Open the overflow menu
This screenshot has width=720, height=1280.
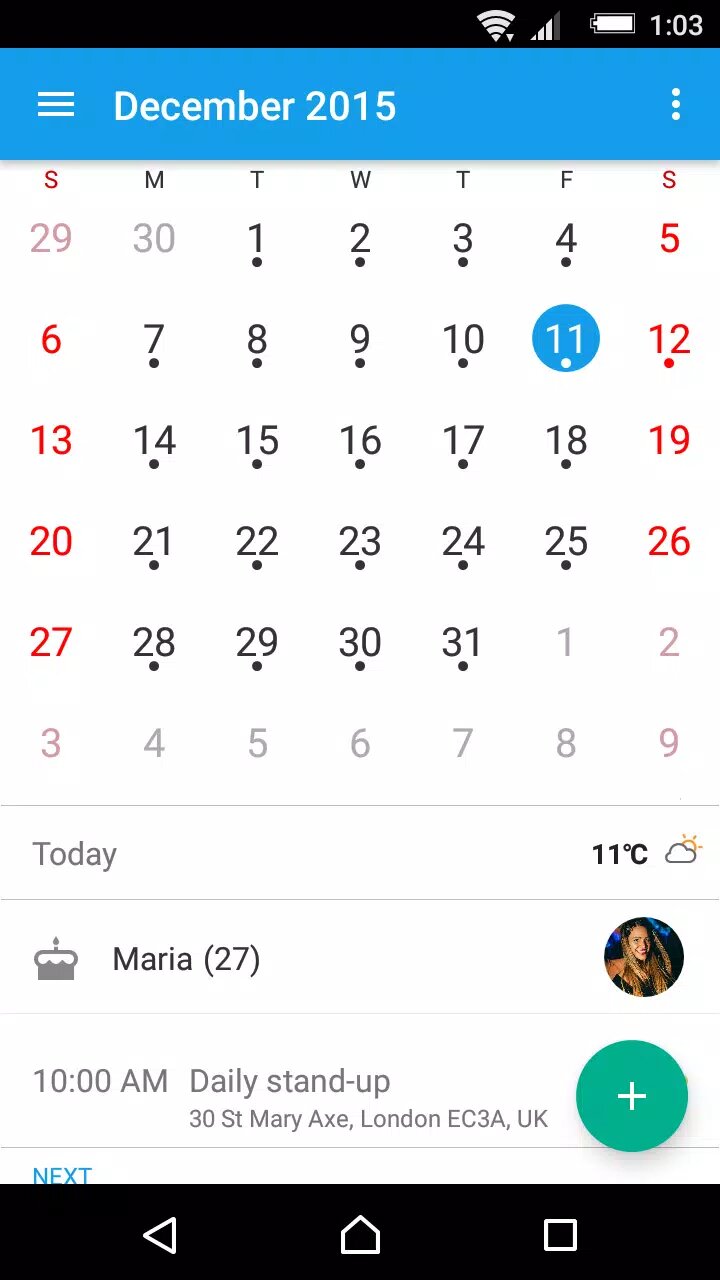676,105
